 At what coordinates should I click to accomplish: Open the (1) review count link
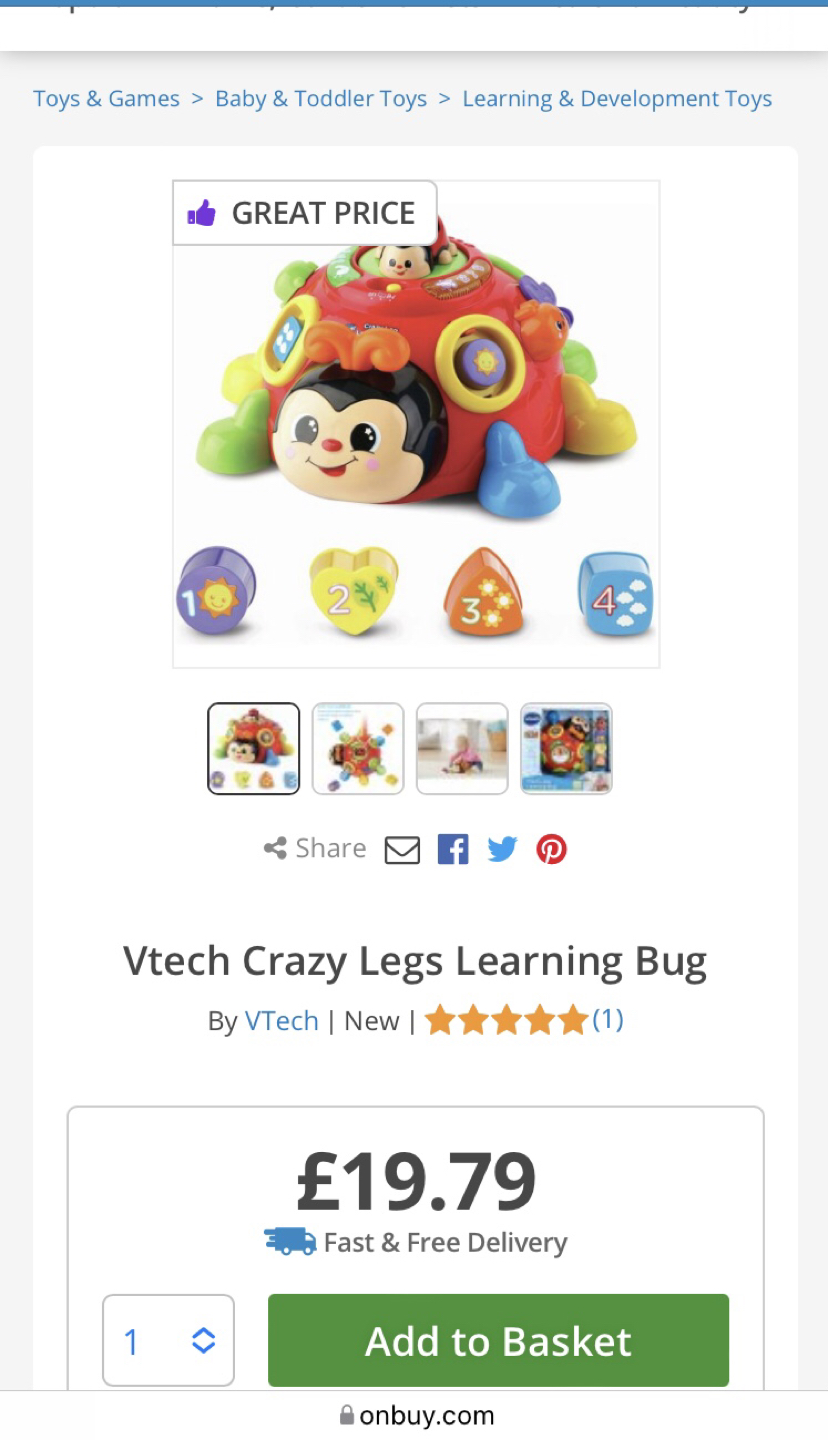608,1019
